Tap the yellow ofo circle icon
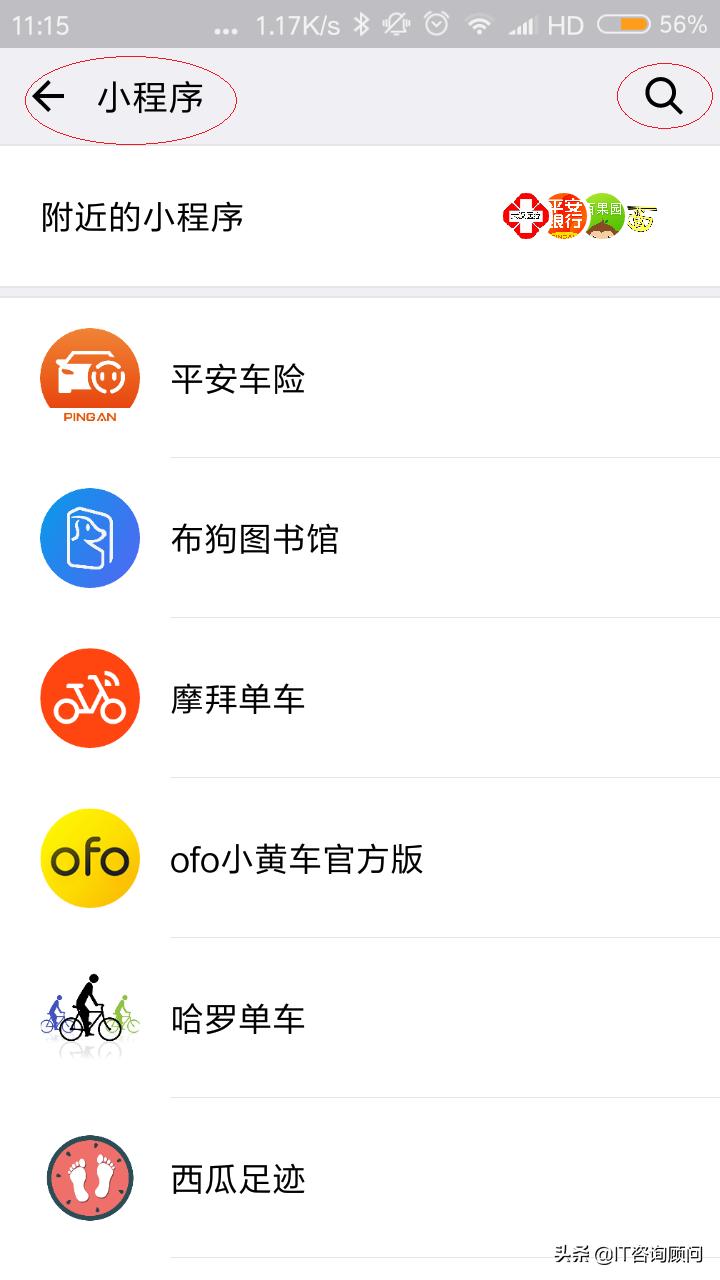The image size is (720, 1280). (x=90, y=858)
